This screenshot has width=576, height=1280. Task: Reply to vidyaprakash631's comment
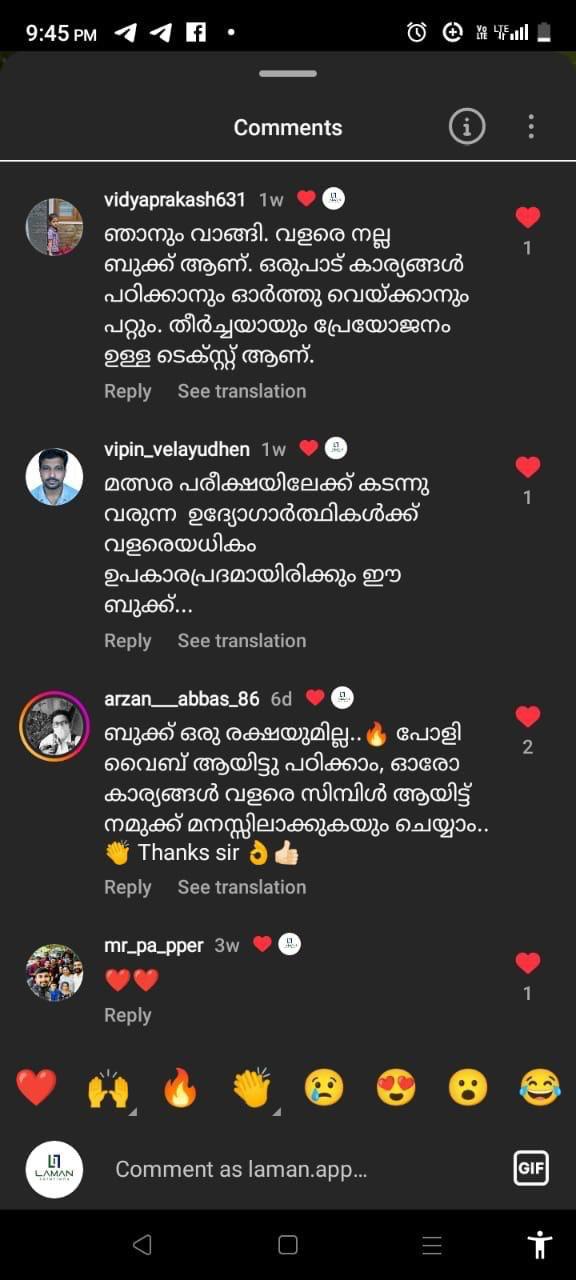tap(128, 391)
